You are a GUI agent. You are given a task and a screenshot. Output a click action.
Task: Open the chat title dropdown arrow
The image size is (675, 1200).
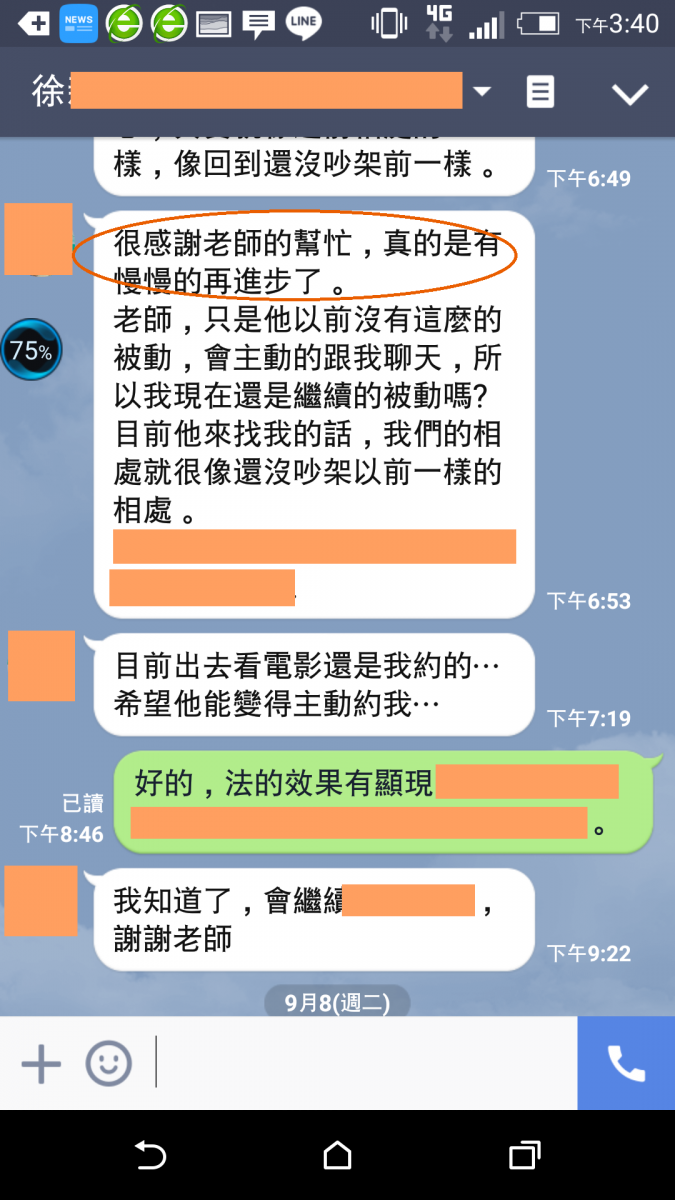(x=482, y=92)
